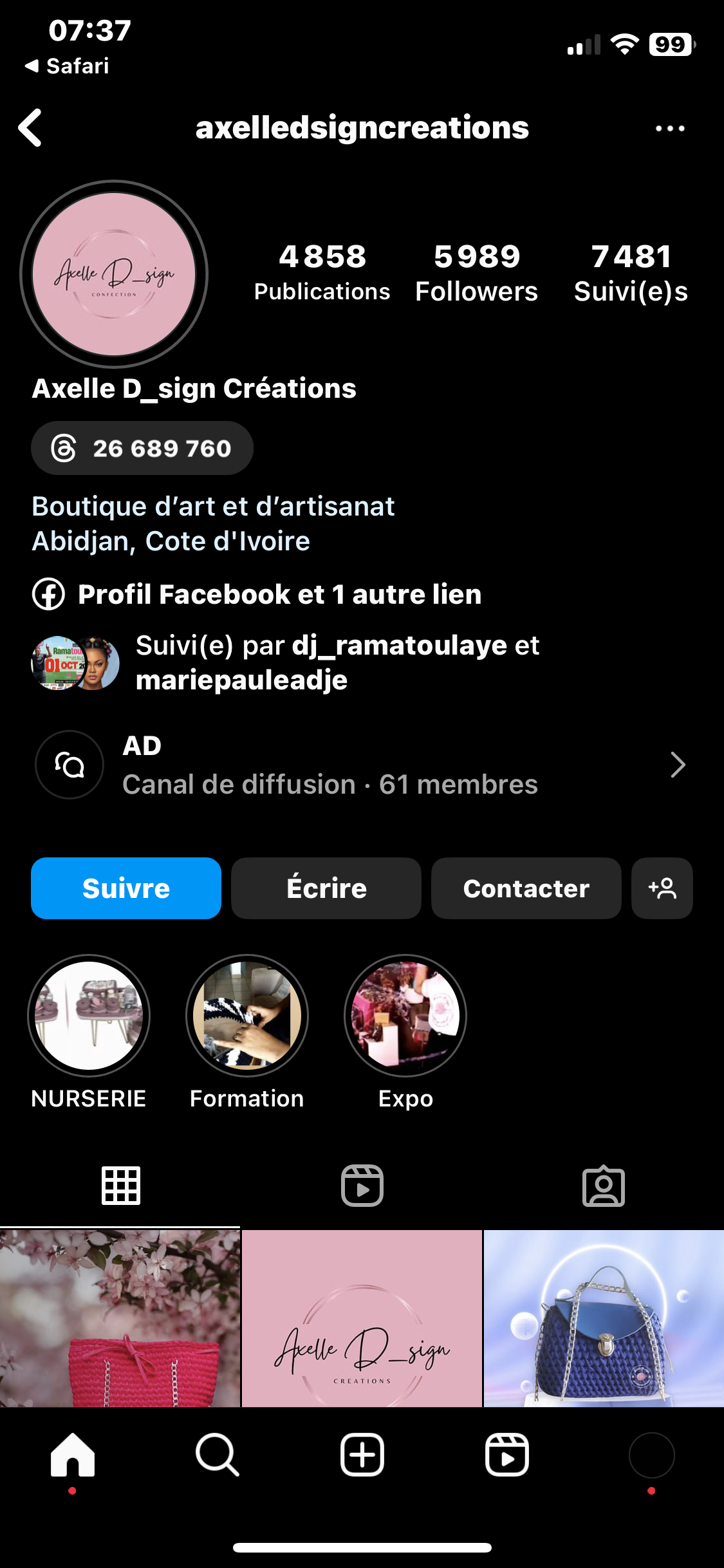This screenshot has width=724, height=1568.
Task: View the list of 5989 Followers
Action: click(x=476, y=273)
